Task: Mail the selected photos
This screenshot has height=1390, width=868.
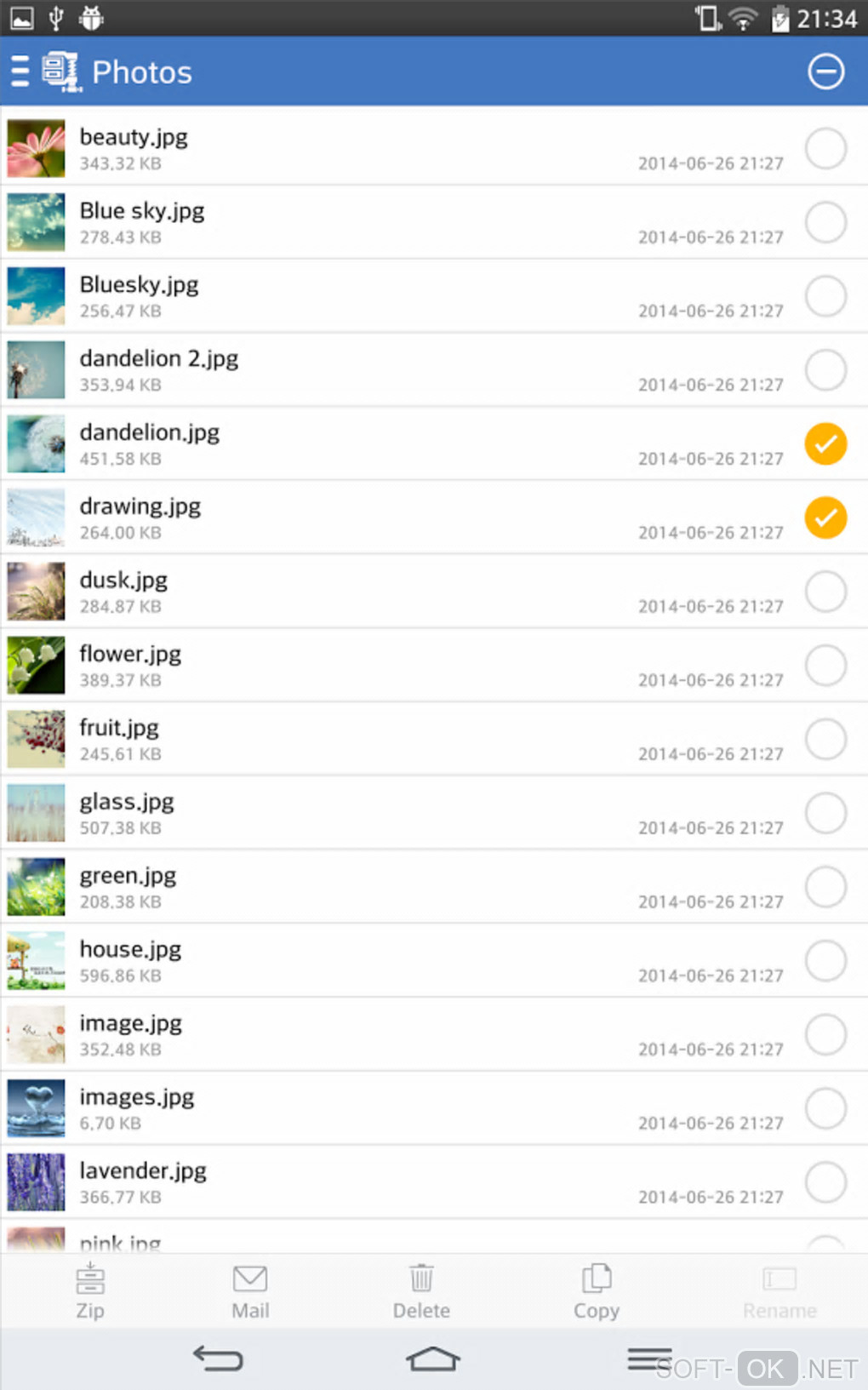Action: [250, 1291]
